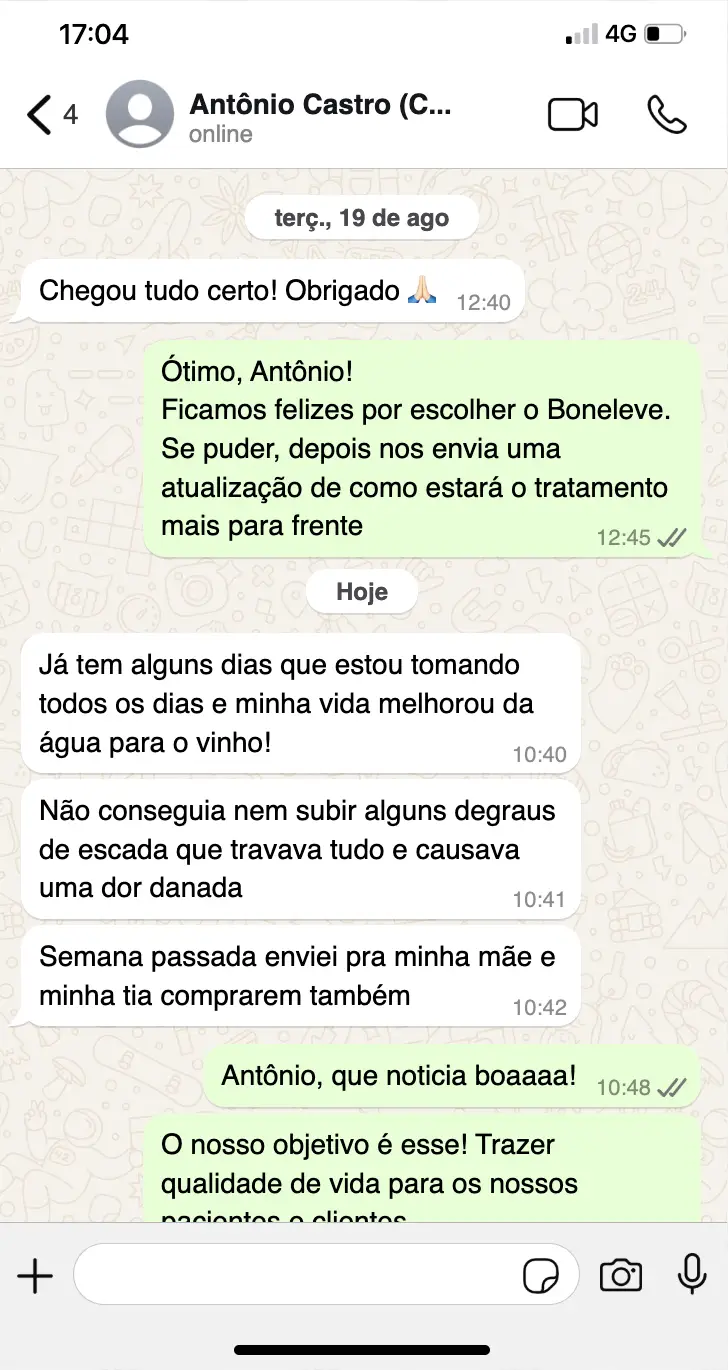The image size is (728, 1370).
Task: Focus the message input field
Action: pyautogui.click(x=295, y=1275)
